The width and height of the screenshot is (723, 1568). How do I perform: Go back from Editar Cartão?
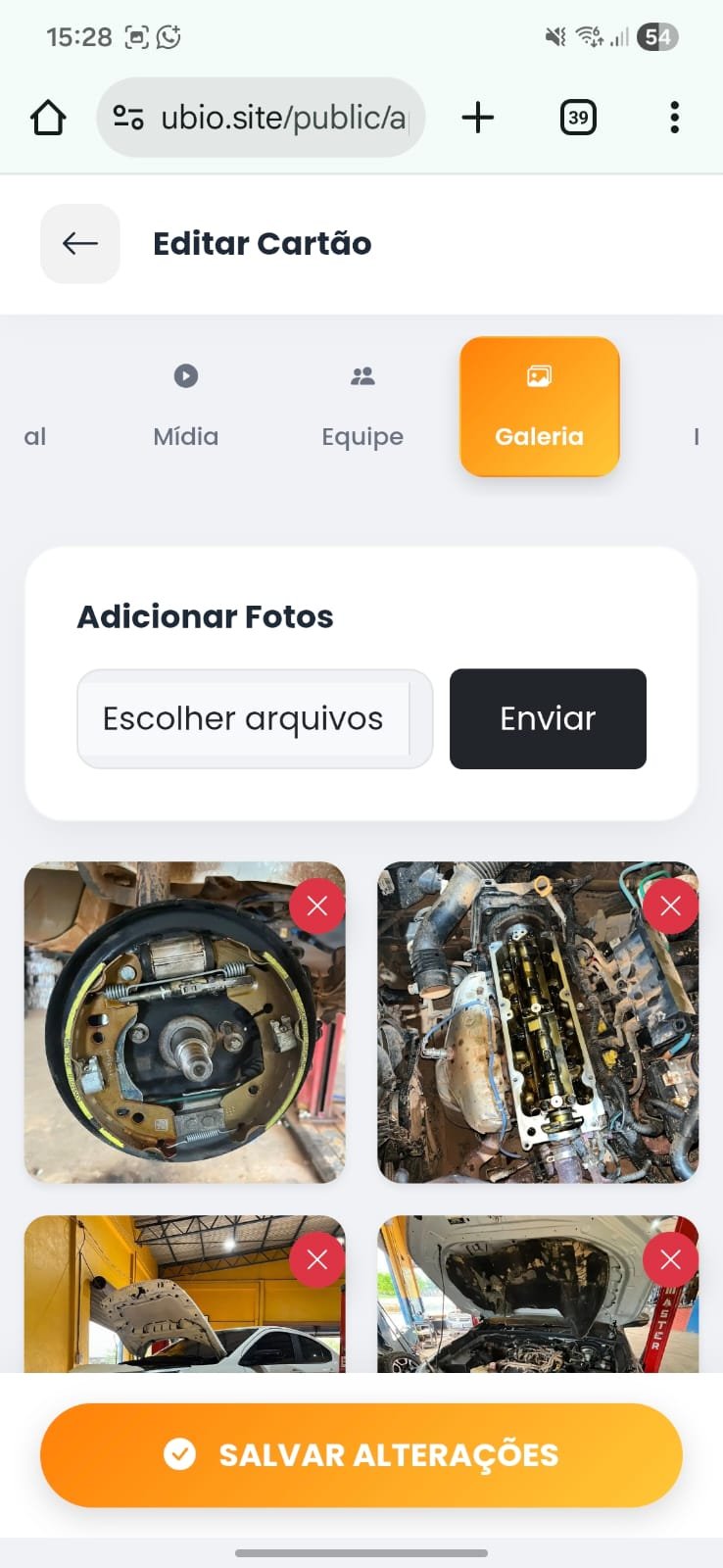point(79,244)
